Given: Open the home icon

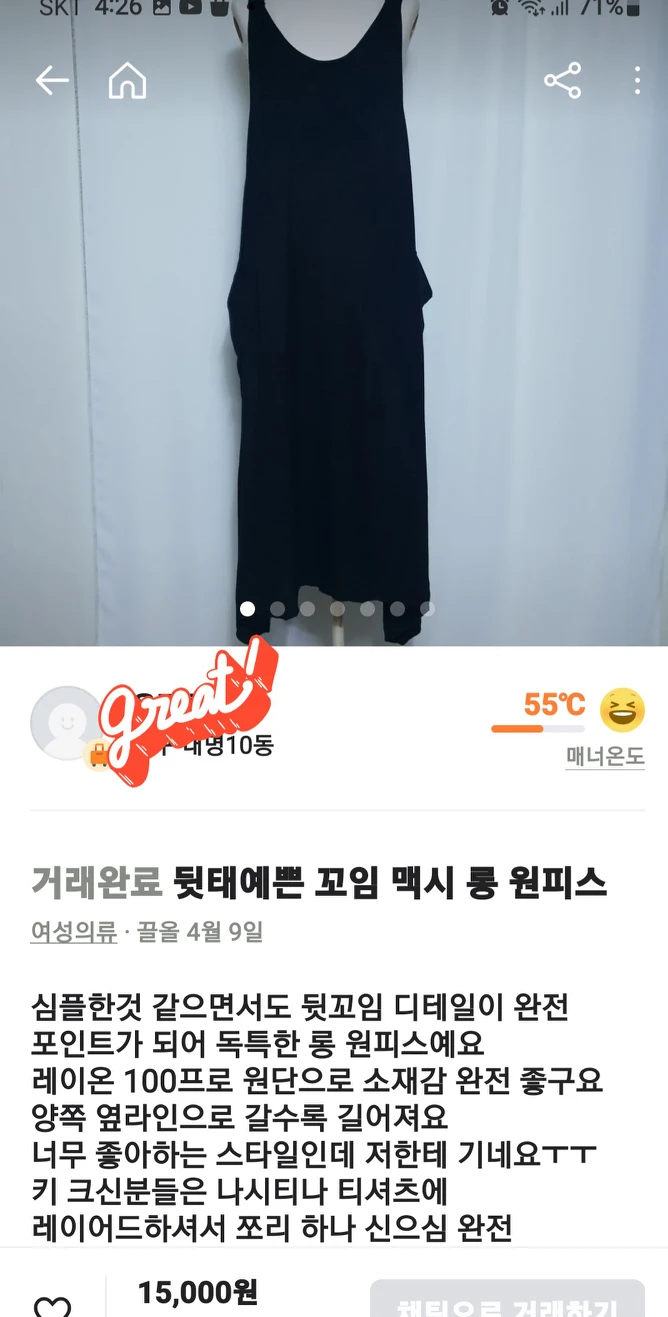Looking at the screenshot, I should tap(127, 81).
